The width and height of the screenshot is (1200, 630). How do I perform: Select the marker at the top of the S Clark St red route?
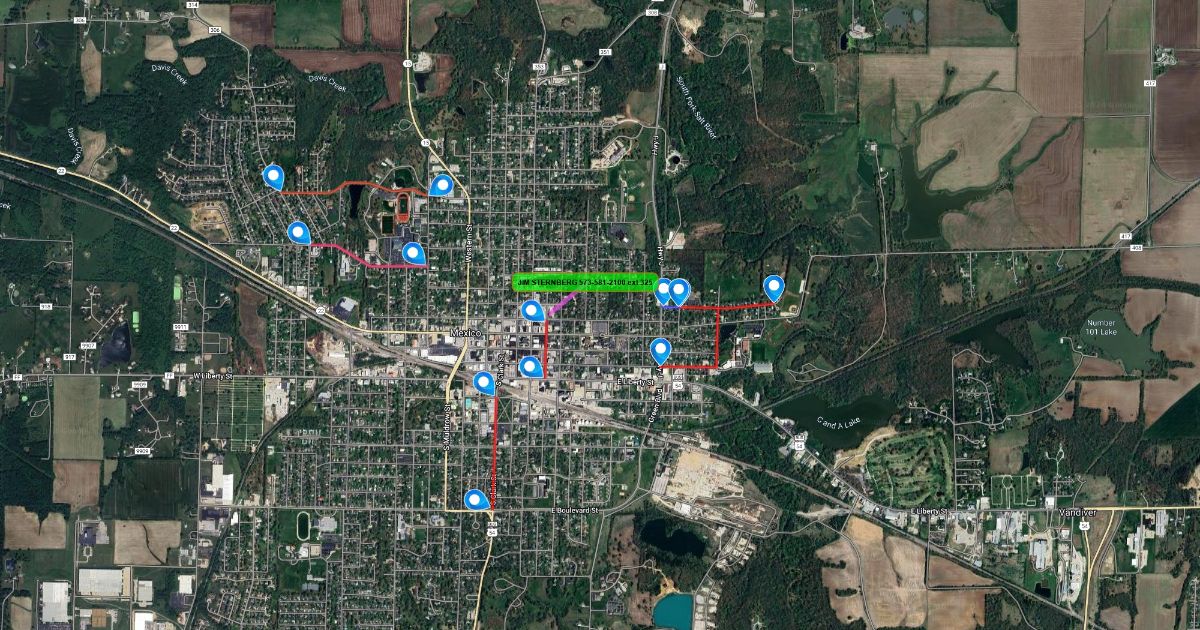(485, 381)
